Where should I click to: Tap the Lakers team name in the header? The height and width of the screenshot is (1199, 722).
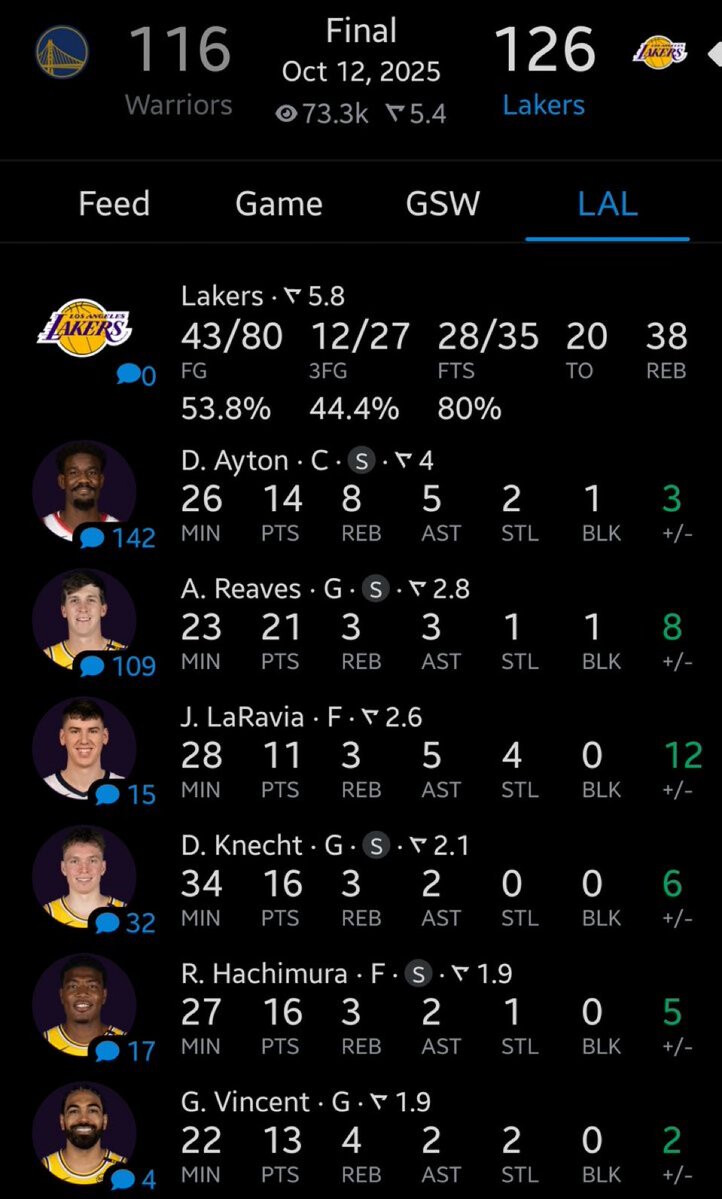point(543,105)
